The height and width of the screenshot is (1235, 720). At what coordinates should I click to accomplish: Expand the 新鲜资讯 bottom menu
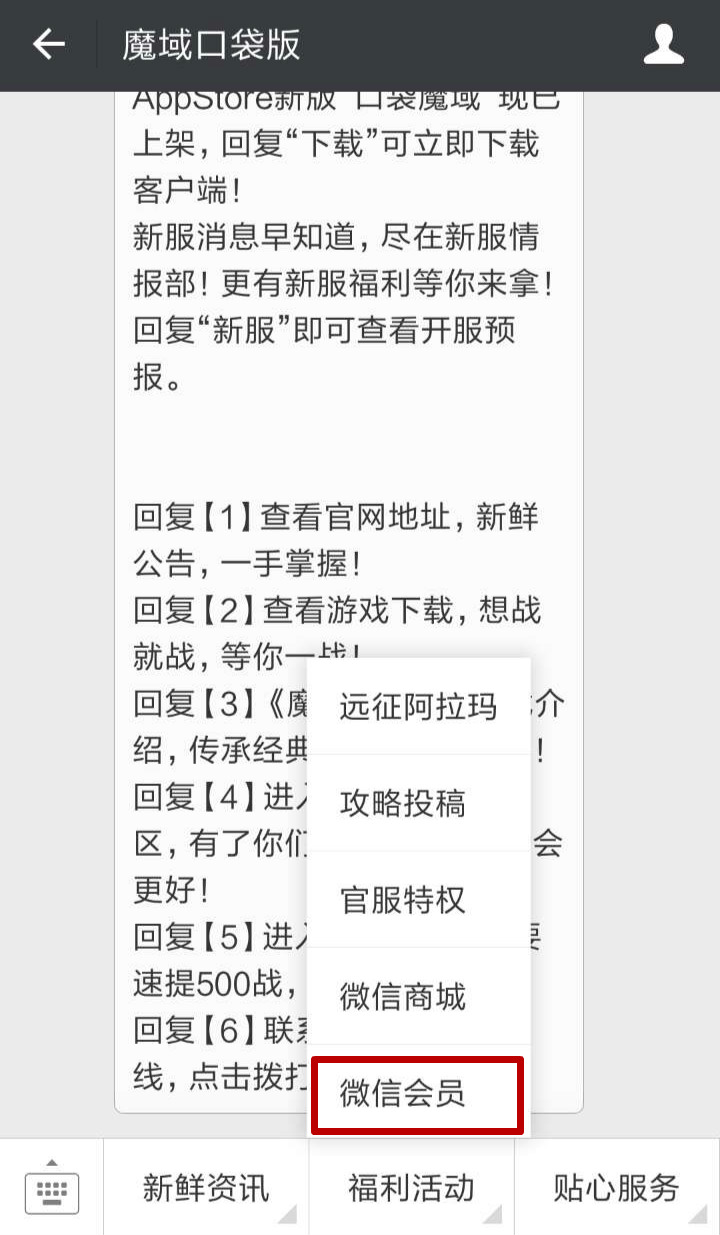(206, 1188)
